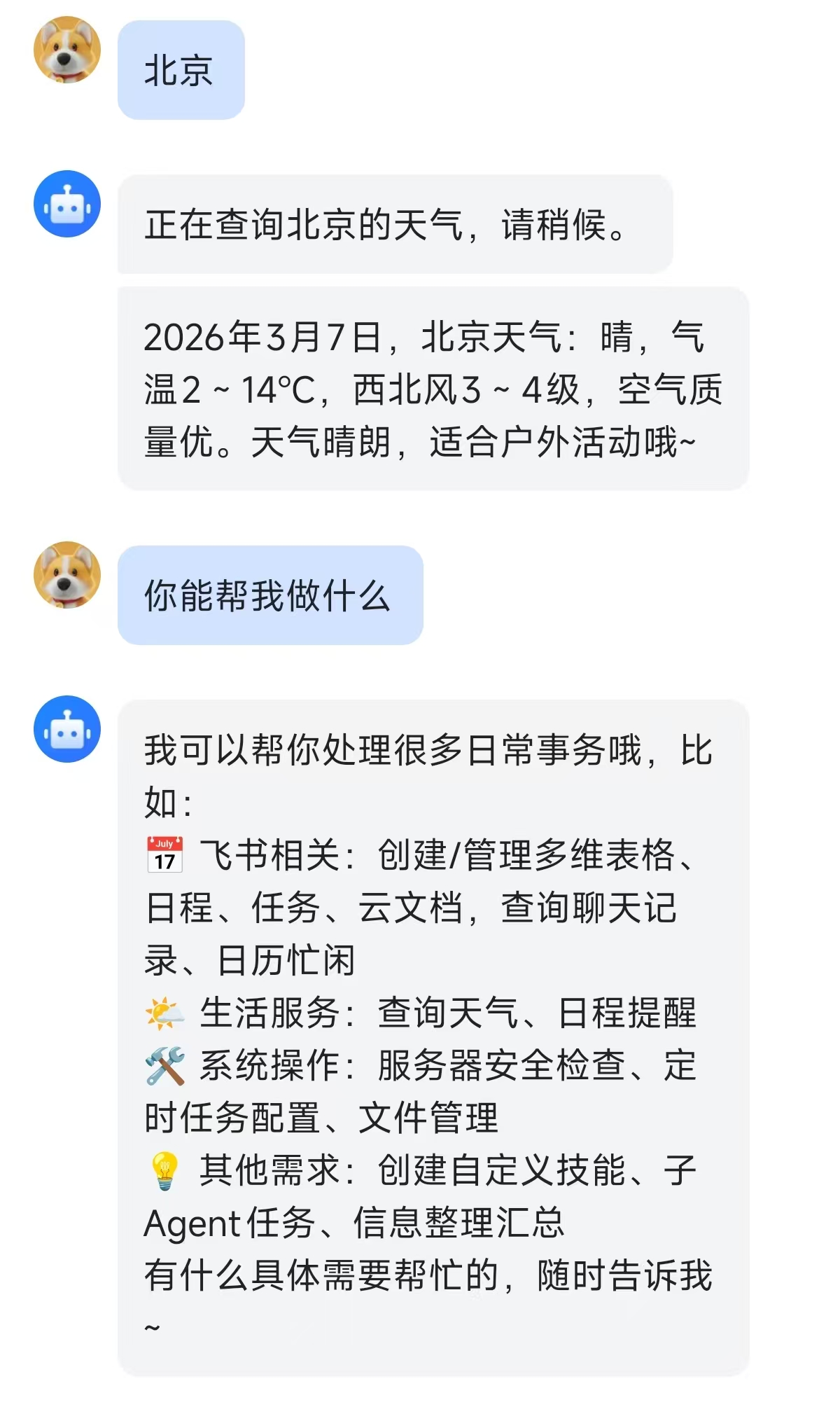Open bot avatar beside the weather query reply
The height and width of the screenshot is (1414, 840).
pyautogui.click(x=67, y=204)
